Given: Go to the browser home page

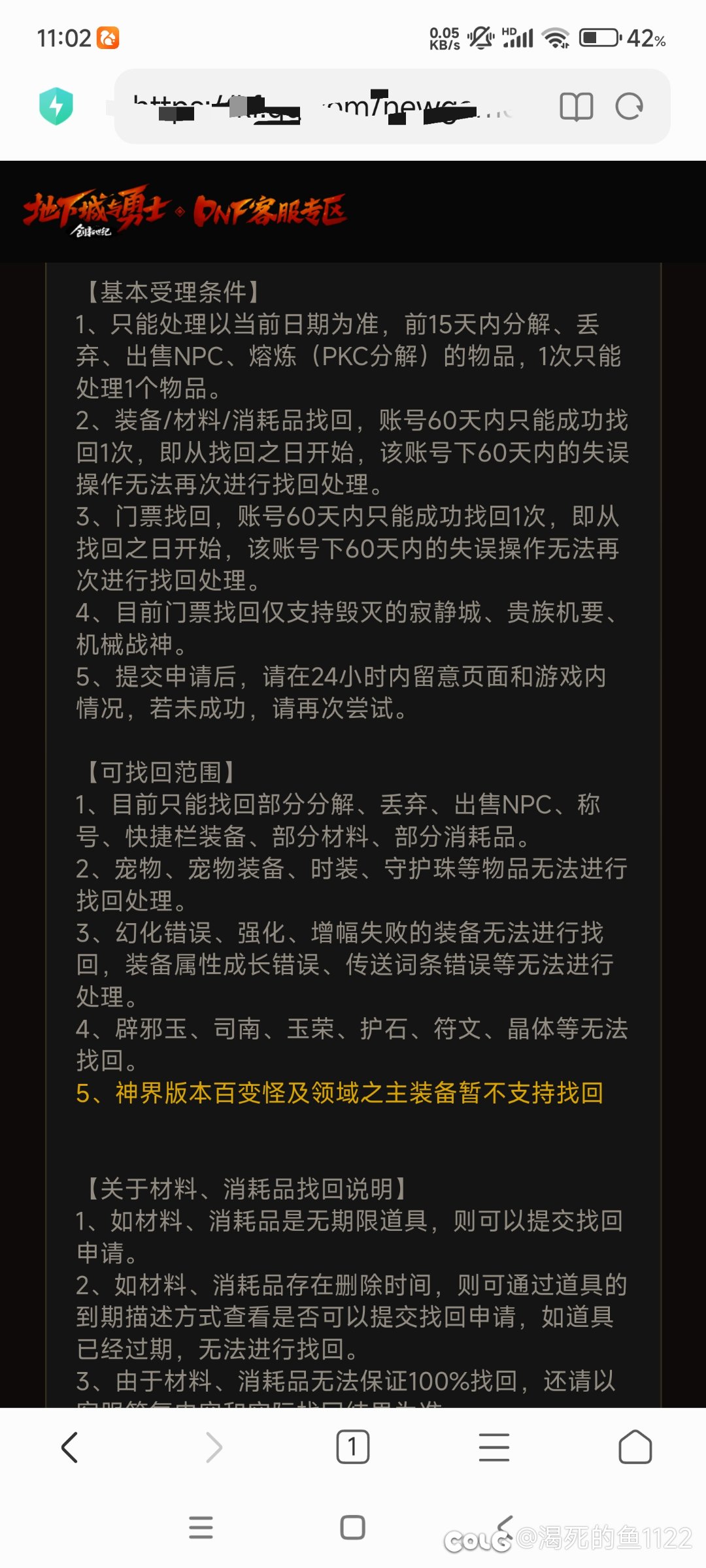Looking at the screenshot, I should [x=635, y=1446].
